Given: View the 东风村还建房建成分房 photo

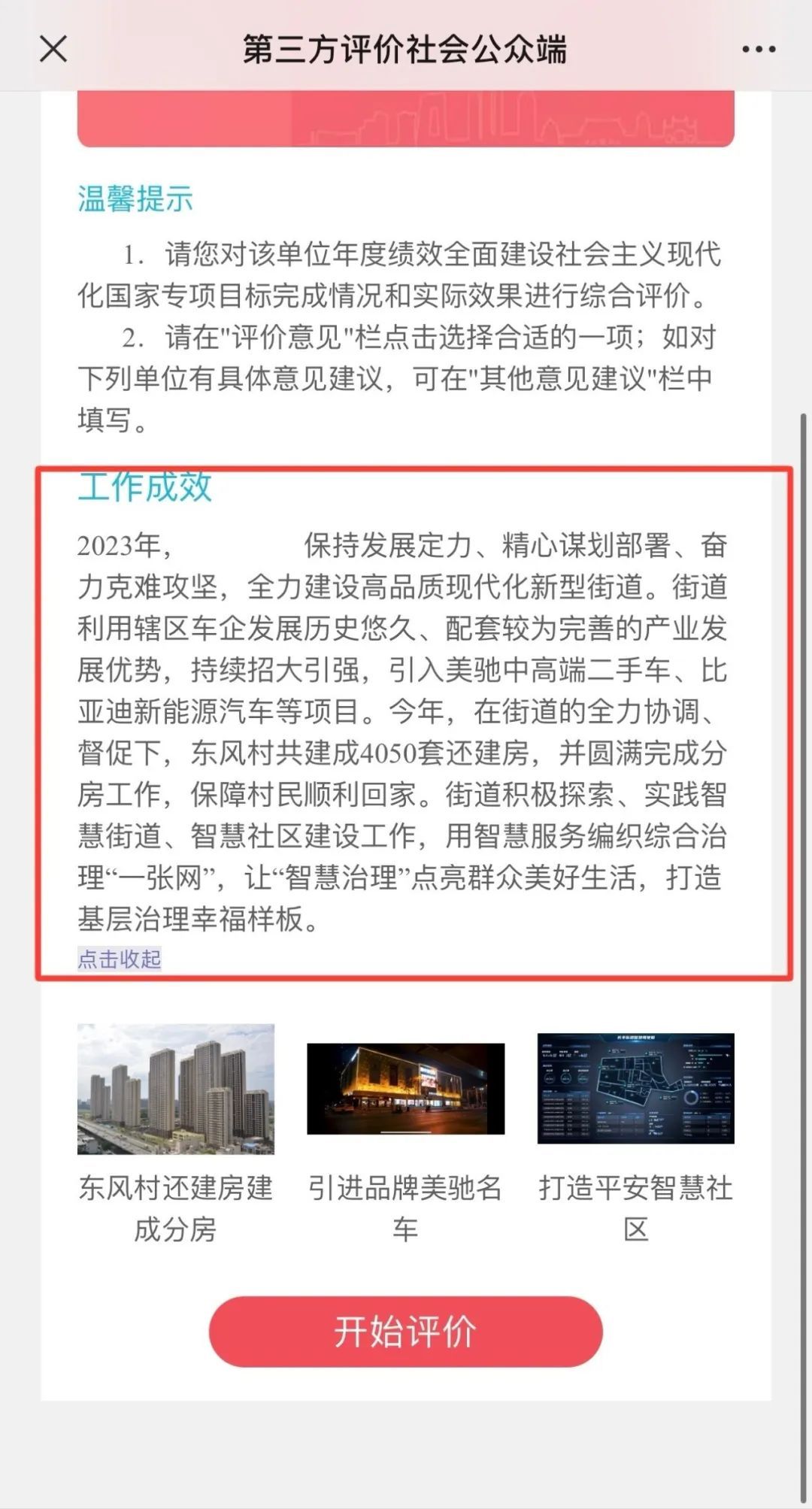Looking at the screenshot, I should pyautogui.click(x=176, y=1089).
